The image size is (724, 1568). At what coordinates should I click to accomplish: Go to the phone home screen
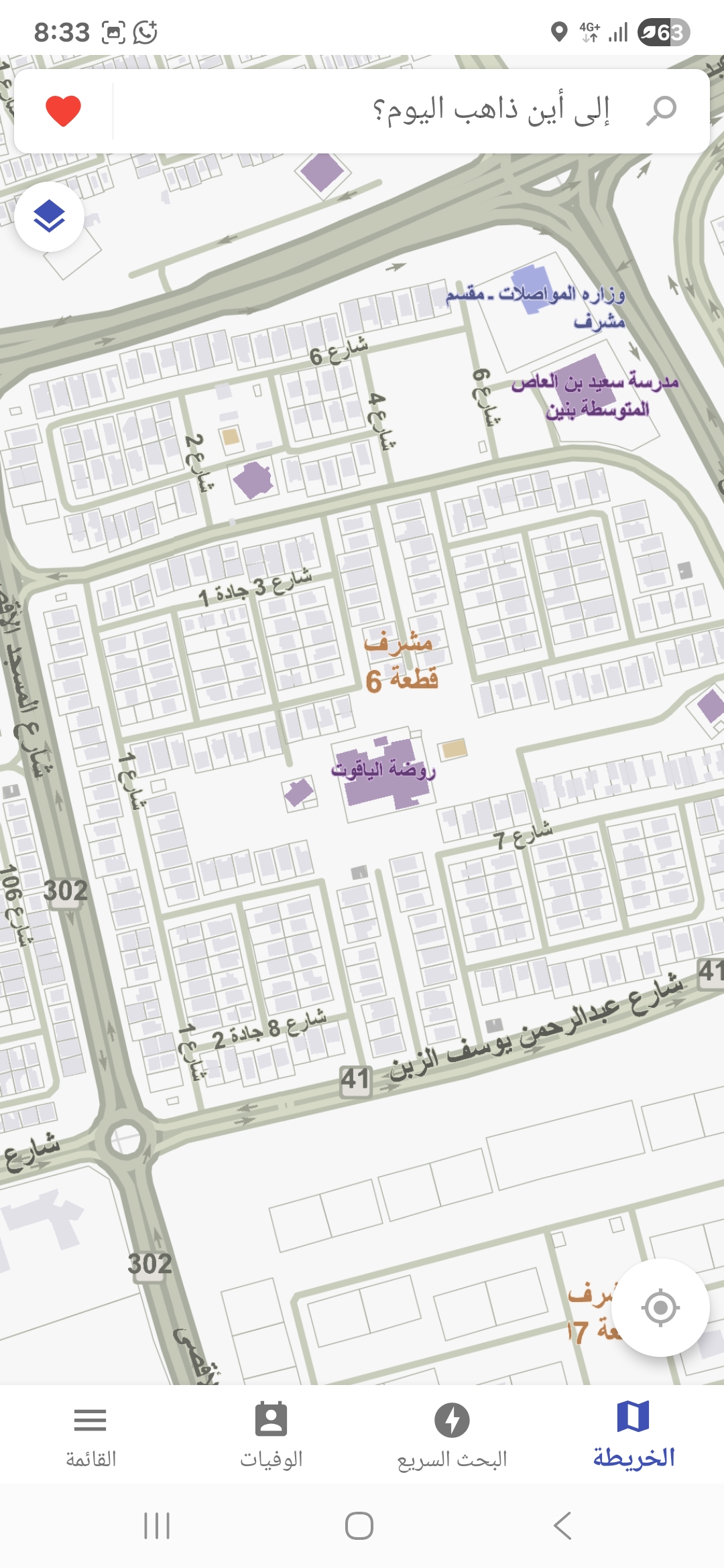click(x=359, y=1526)
